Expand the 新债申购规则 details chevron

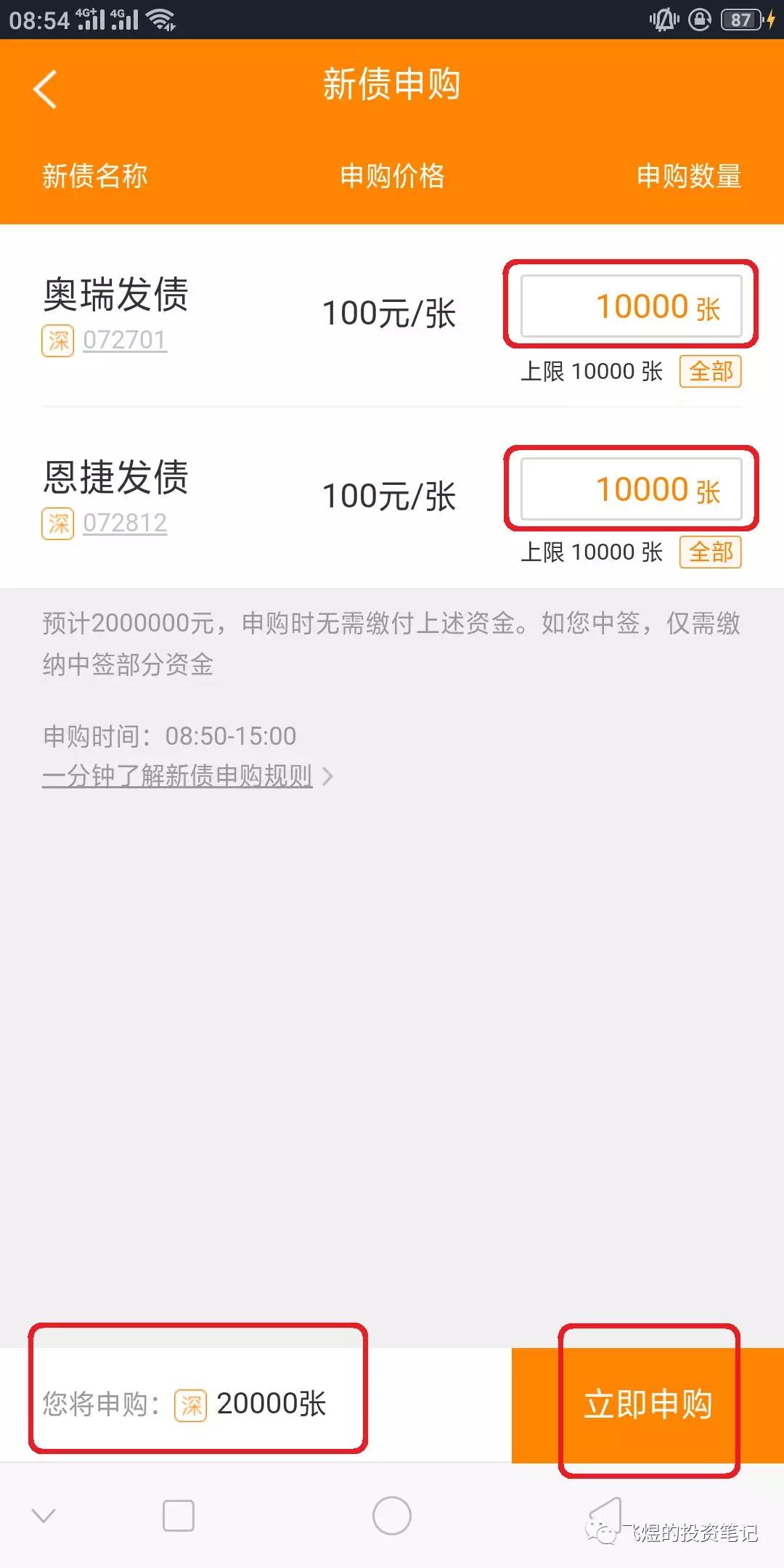coord(329,777)
